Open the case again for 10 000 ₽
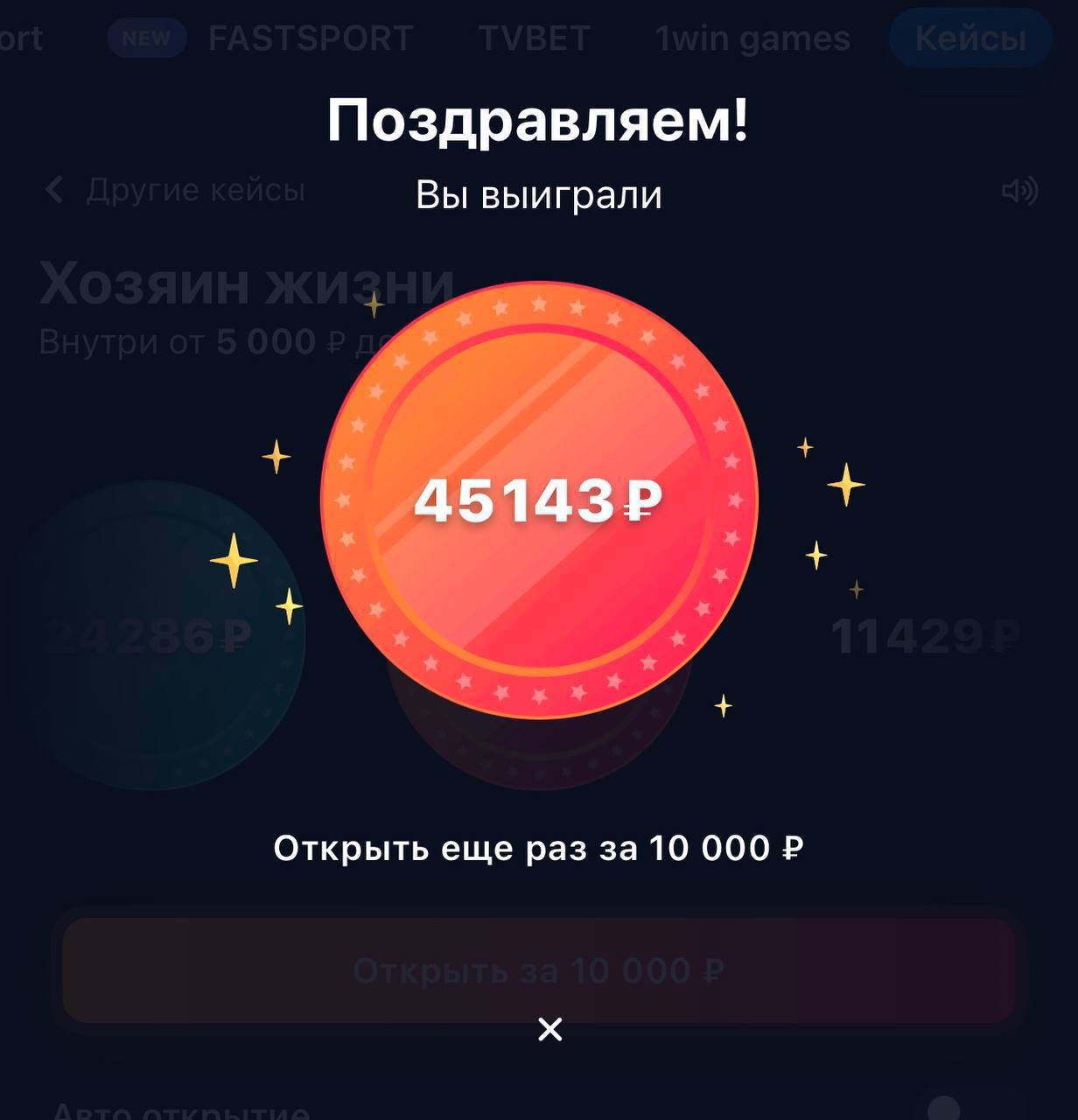Image resolution: width=1078 pixels, height=1120 pixels. click(x=538, y=848)
